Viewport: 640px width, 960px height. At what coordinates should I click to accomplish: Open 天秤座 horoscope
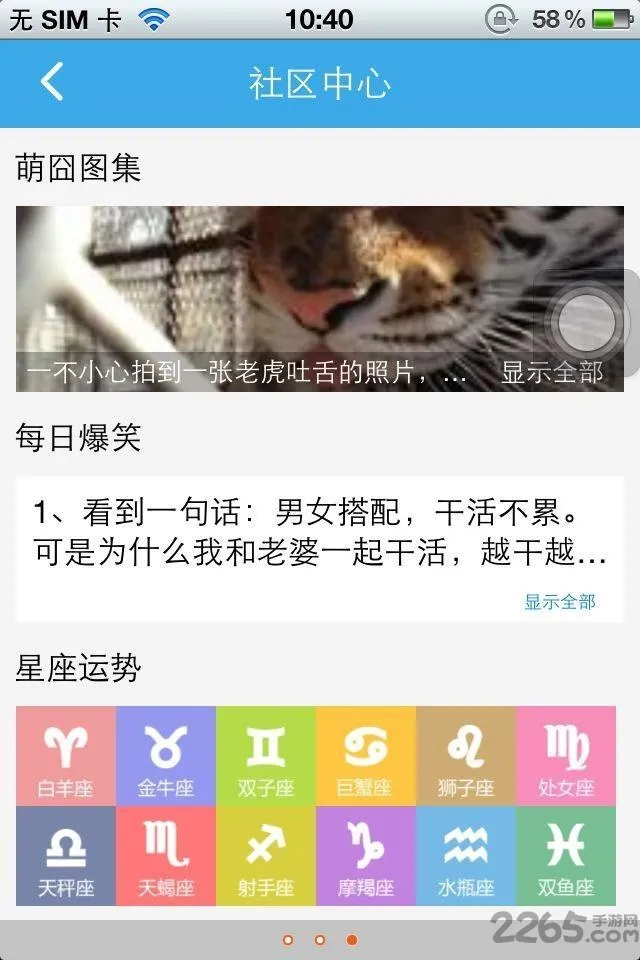click(x=66, y=856)
